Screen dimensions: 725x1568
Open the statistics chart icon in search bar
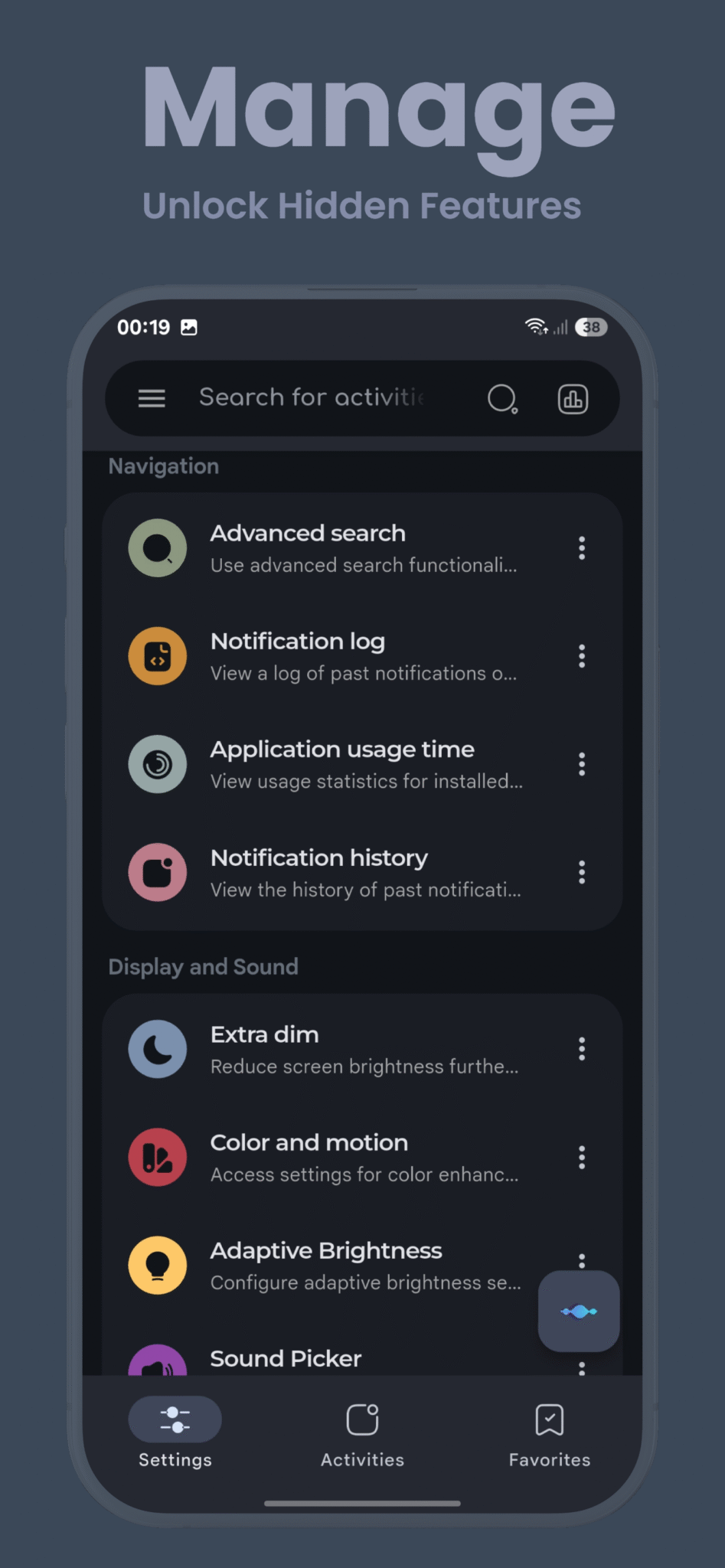(573, 398)
